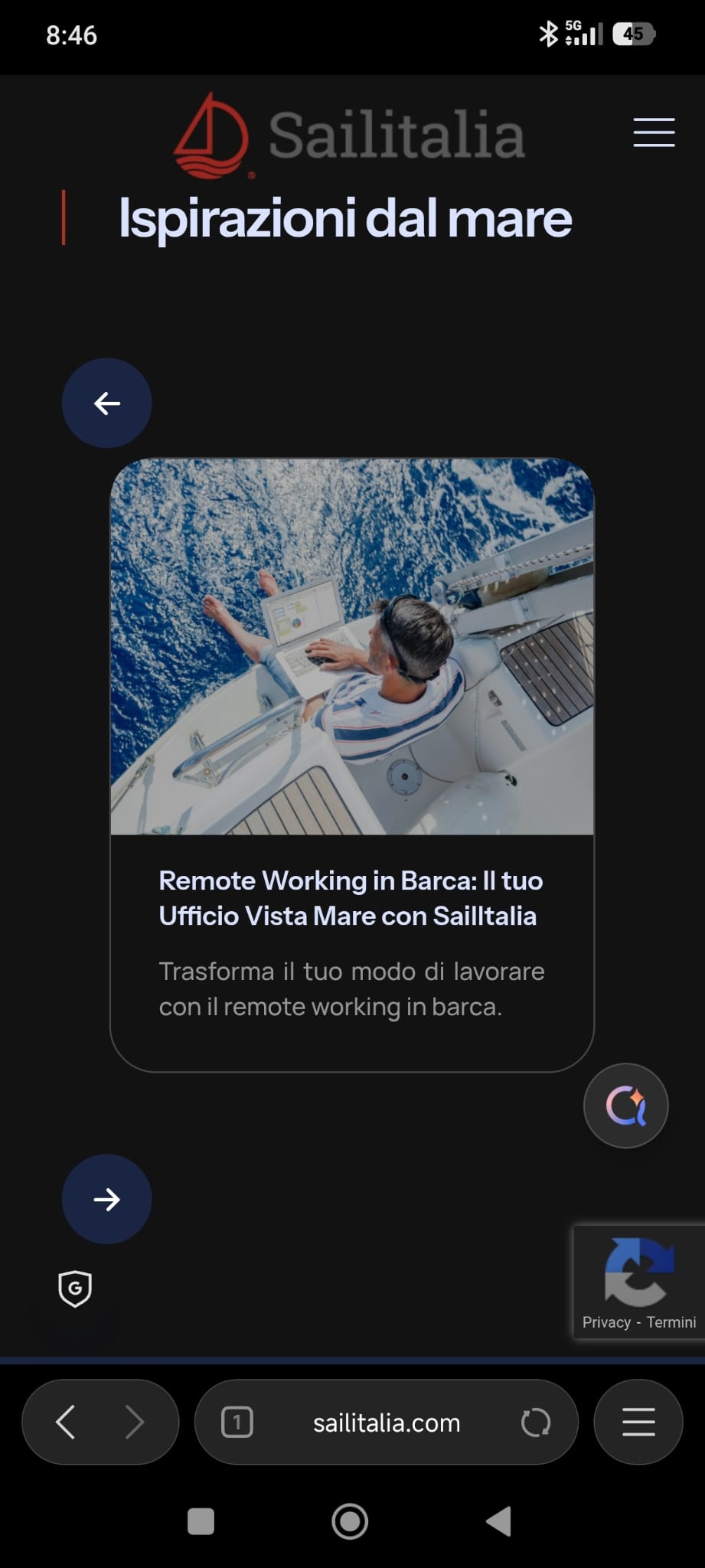Screen dimensions: 705x1568
Task: Open recent apps overview
Action: (x=201, y=1521)
